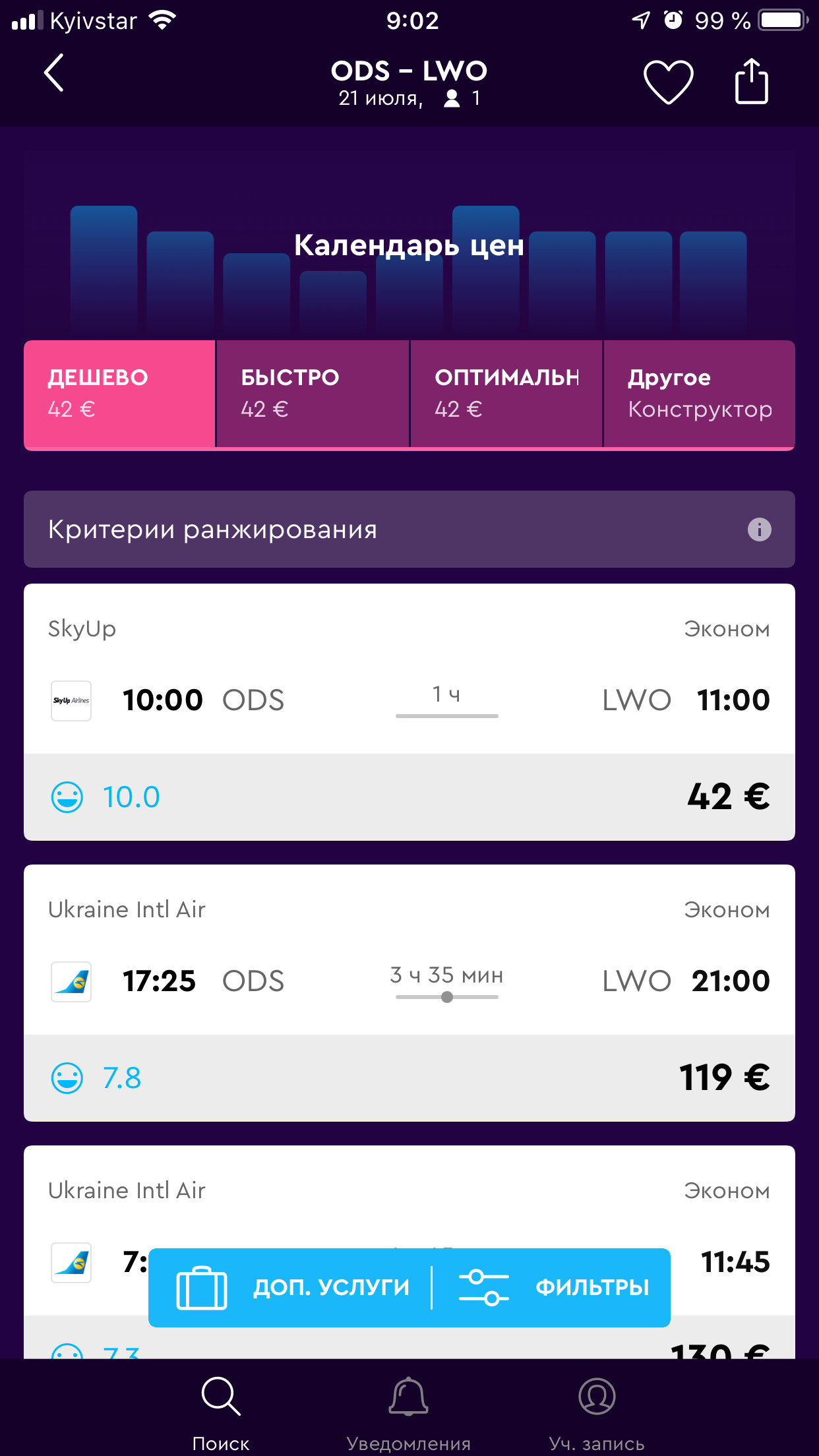
Task: Switch to the БЫСТРО tab
Action: [x=313, y=394]
